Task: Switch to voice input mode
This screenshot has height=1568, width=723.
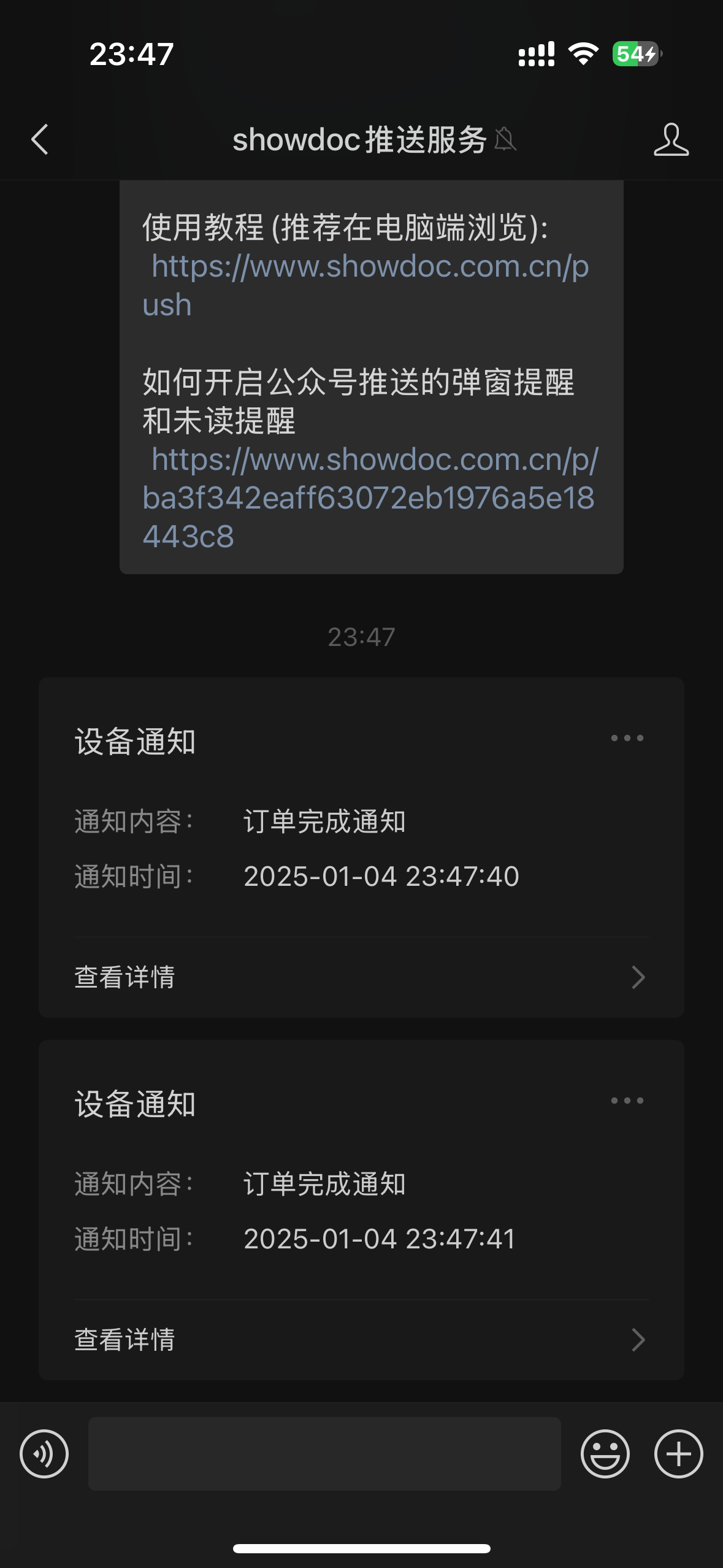Action: pos(44,1454)
